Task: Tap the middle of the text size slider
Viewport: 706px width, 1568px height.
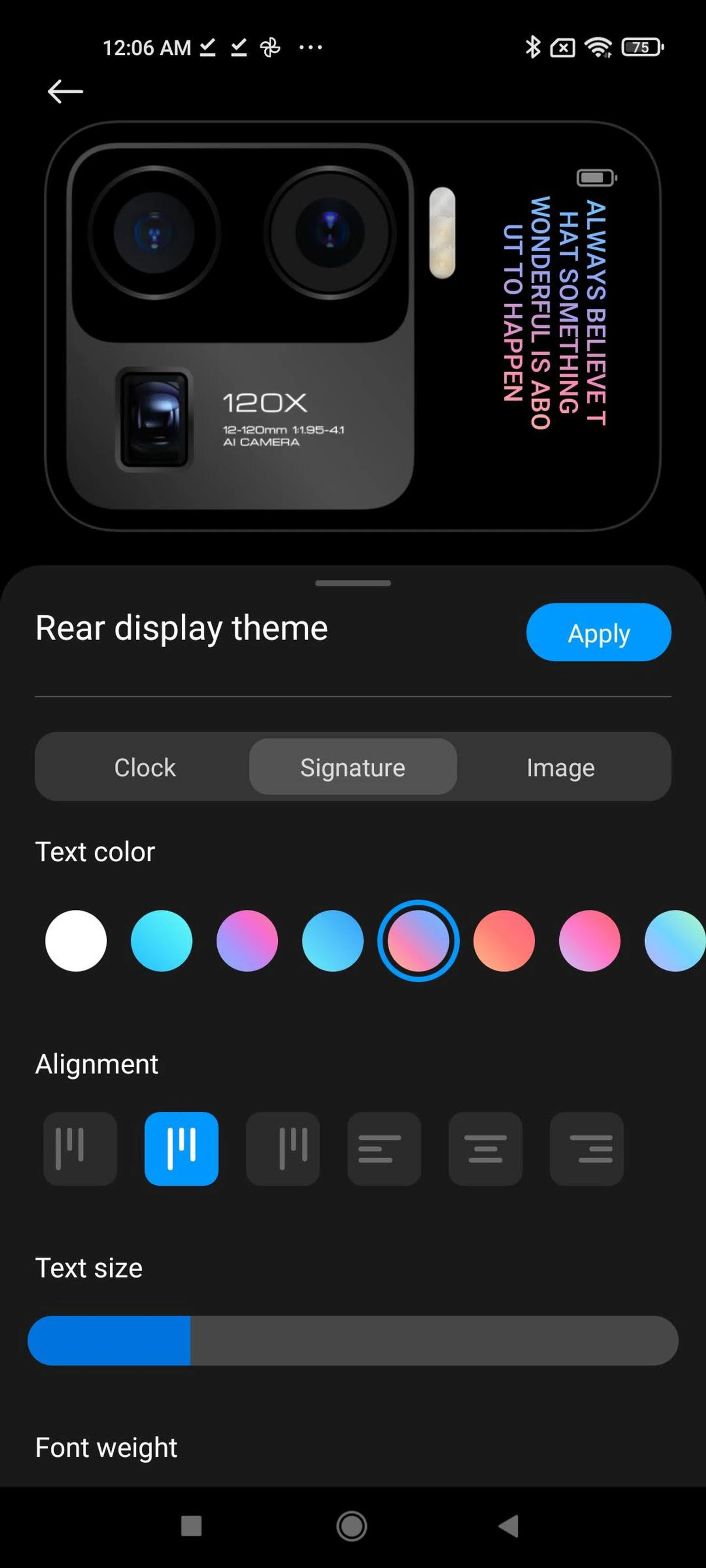Action: point(353,1340)
